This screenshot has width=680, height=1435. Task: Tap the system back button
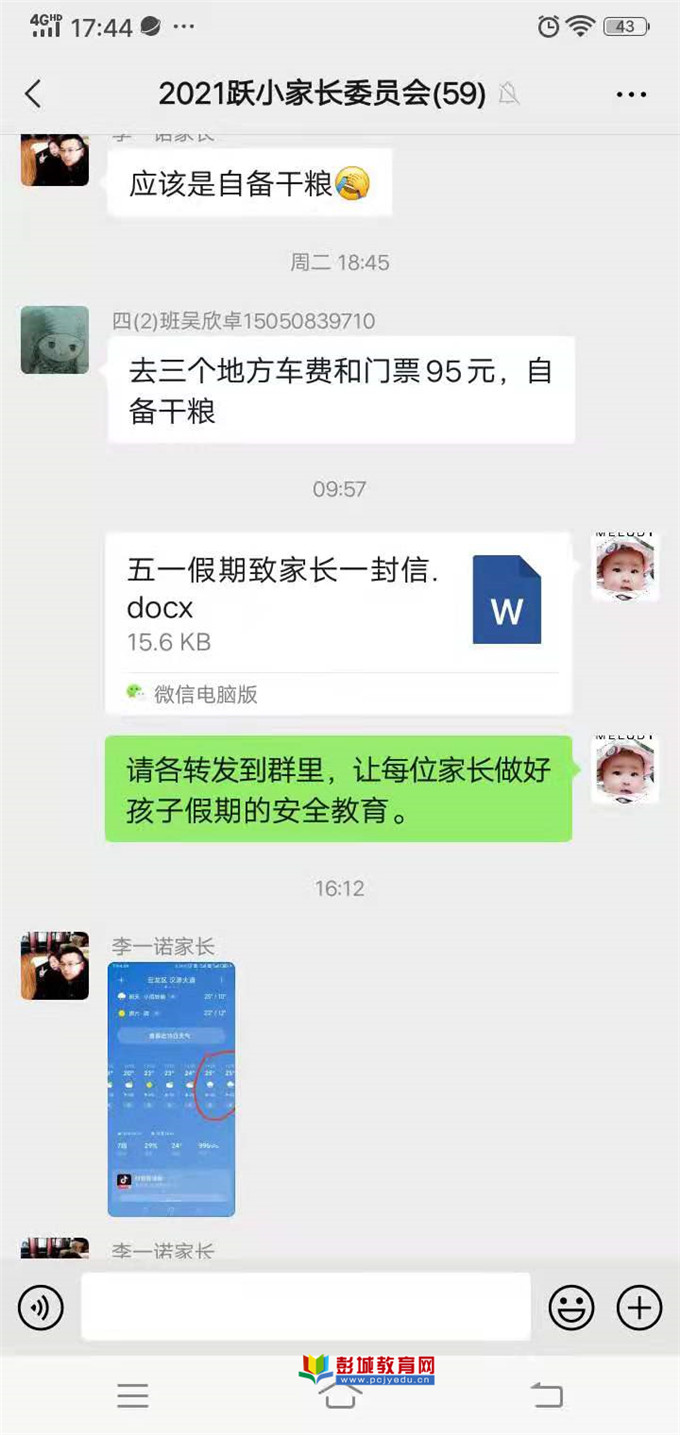tap(546, 1396)
